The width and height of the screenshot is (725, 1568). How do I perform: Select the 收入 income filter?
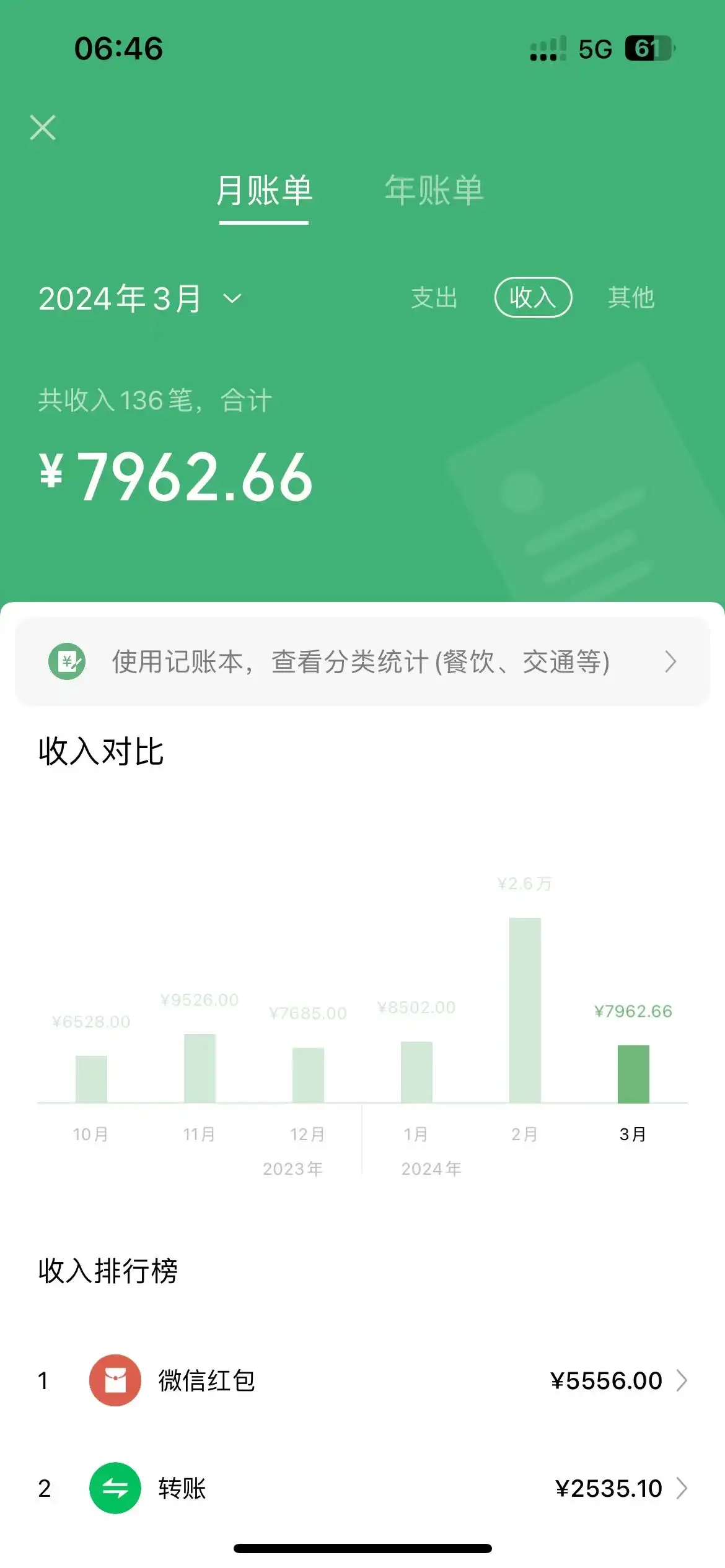pos(534,298)
